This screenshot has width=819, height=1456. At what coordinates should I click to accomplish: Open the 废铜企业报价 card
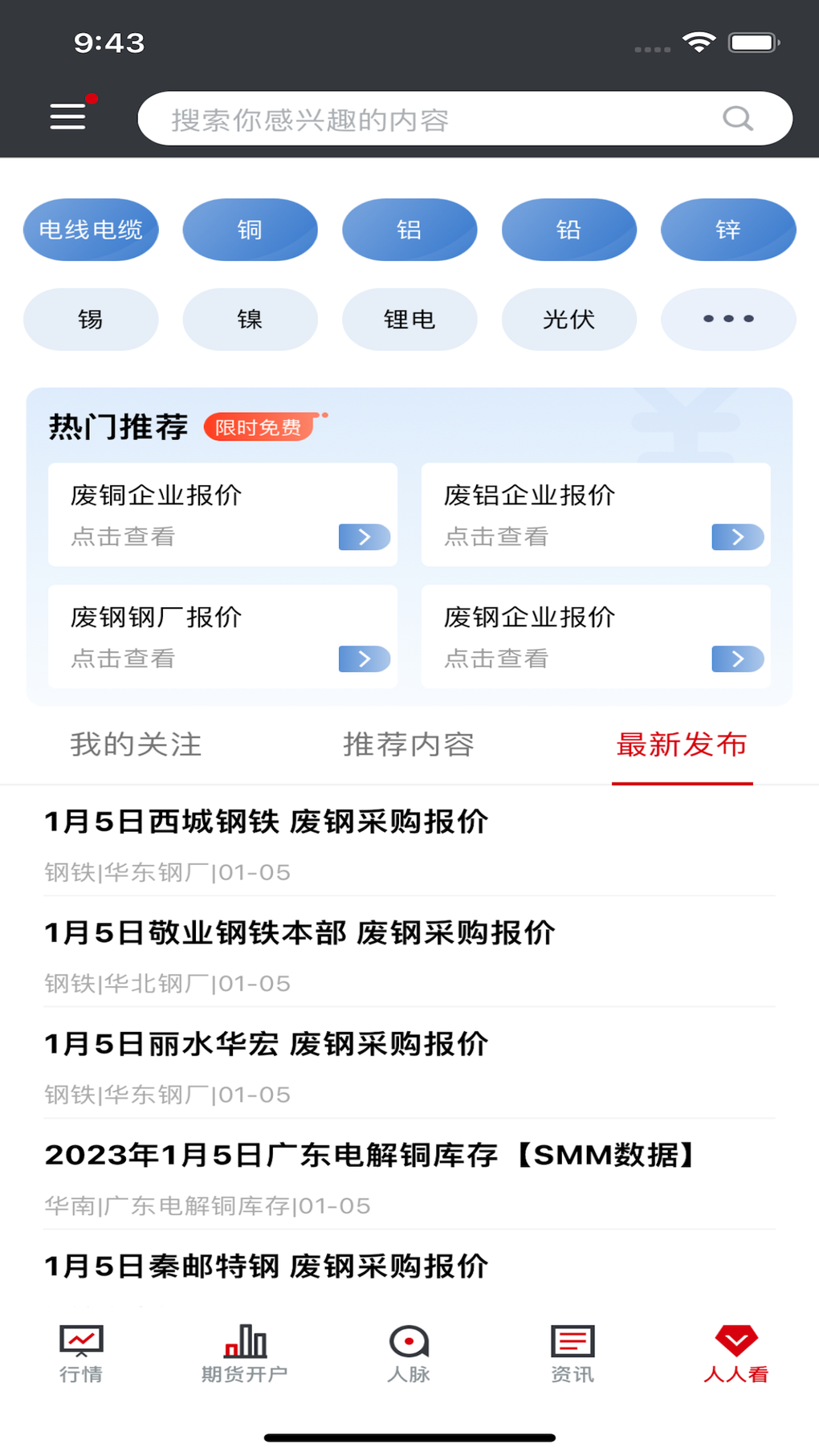click(222, 515)
